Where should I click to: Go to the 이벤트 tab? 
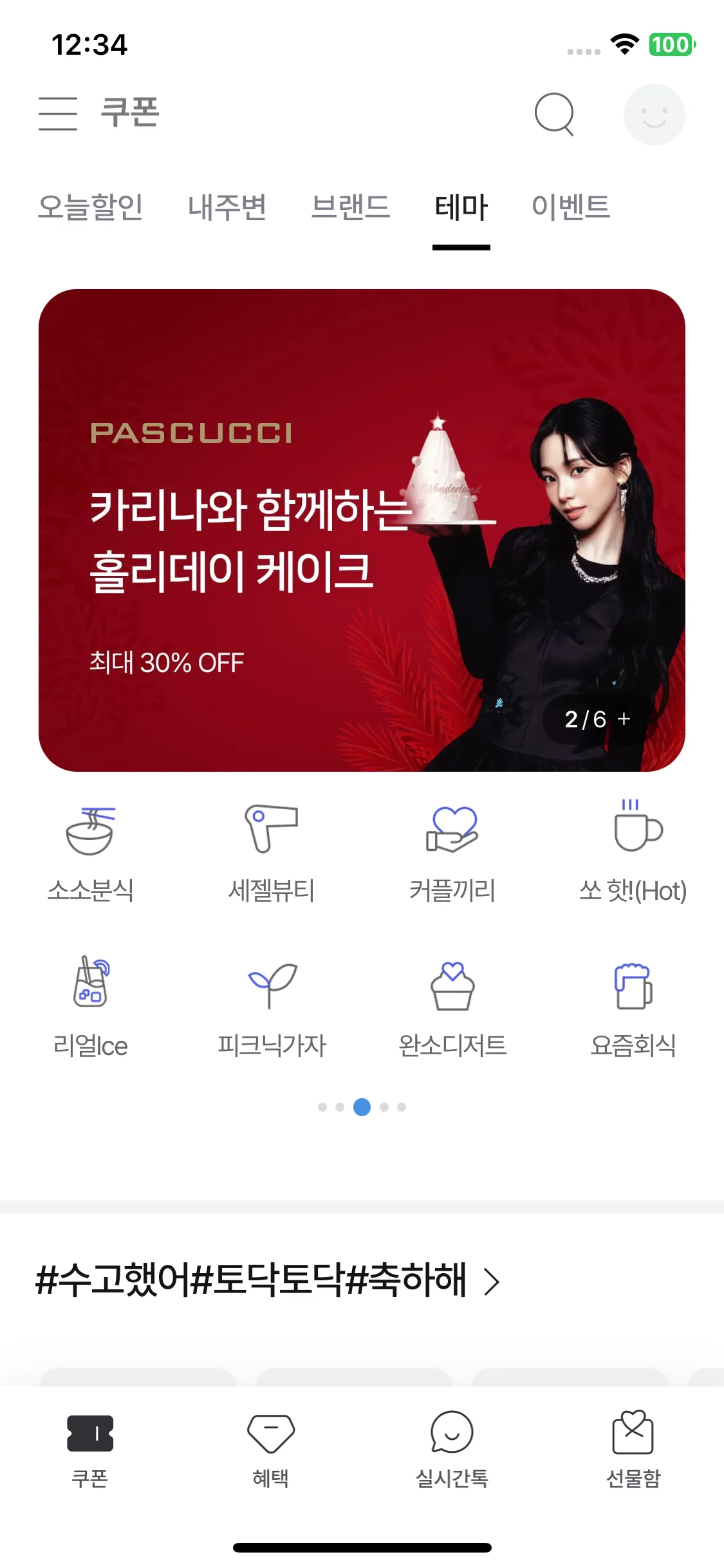tap(571, 207)
